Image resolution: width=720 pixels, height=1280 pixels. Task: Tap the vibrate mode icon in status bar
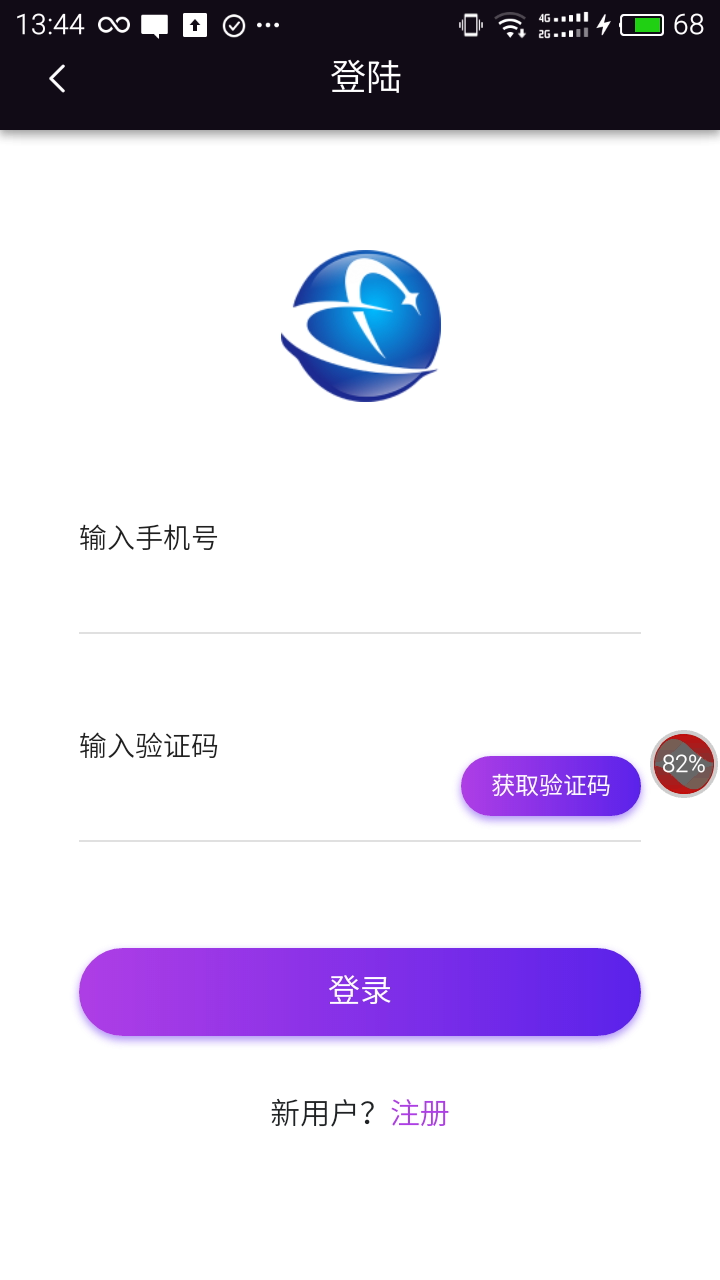coord(470,24)
